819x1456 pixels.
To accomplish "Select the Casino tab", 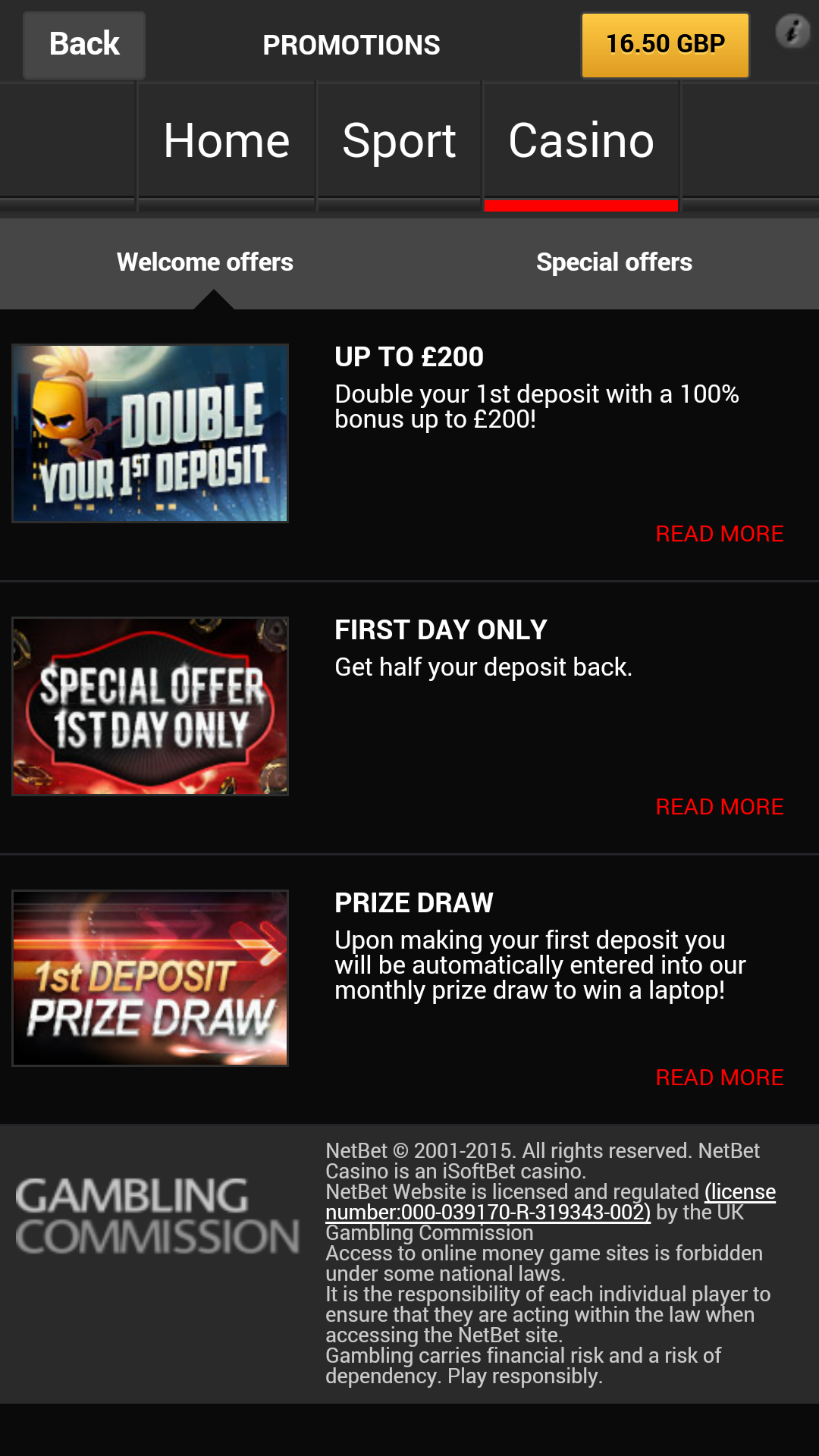I will click(581, 141).
